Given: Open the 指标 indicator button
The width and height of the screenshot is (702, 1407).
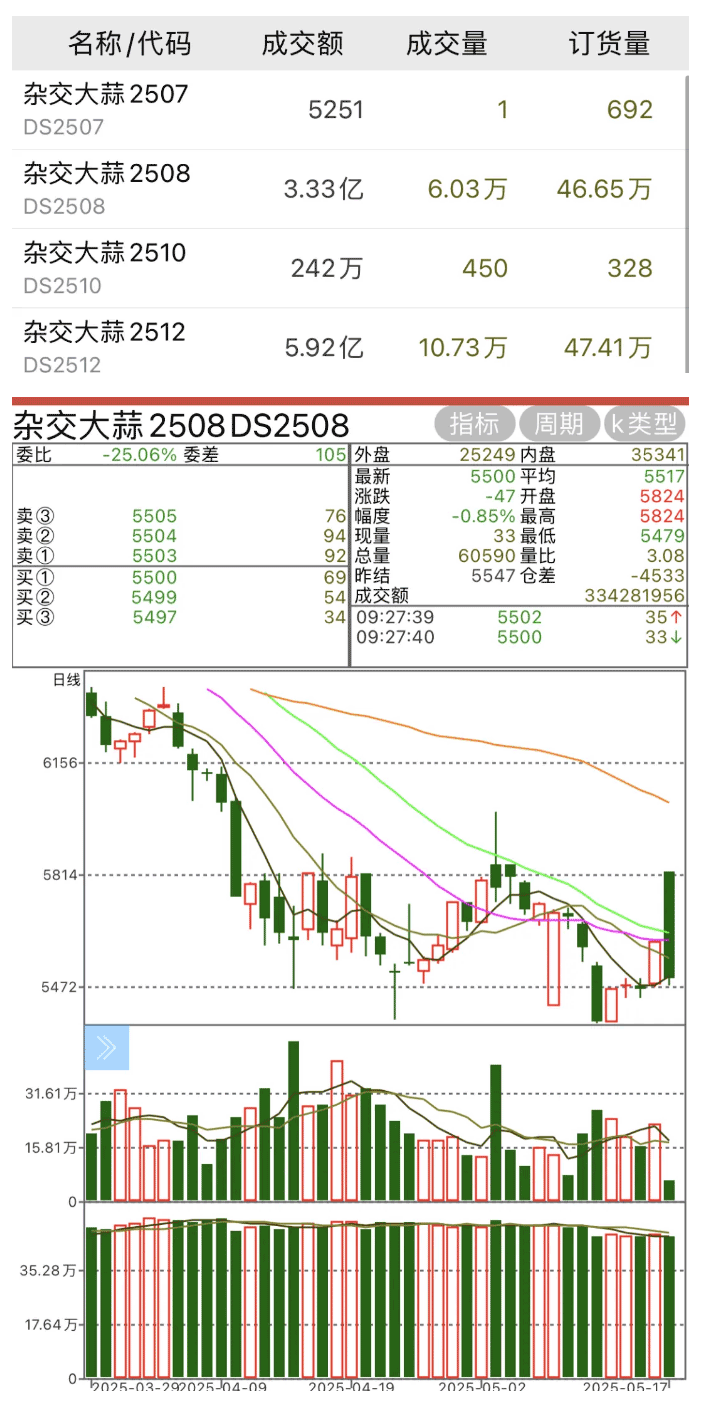Looking at the screenshot, I should click(x=474, y=424).
